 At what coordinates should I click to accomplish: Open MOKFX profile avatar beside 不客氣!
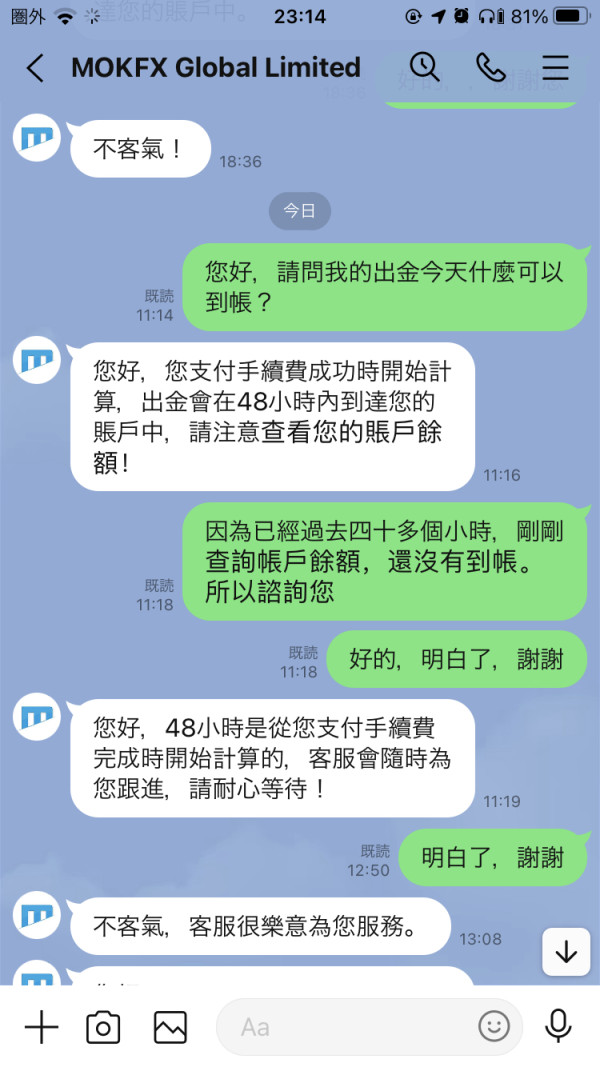[x=37, y=138]
